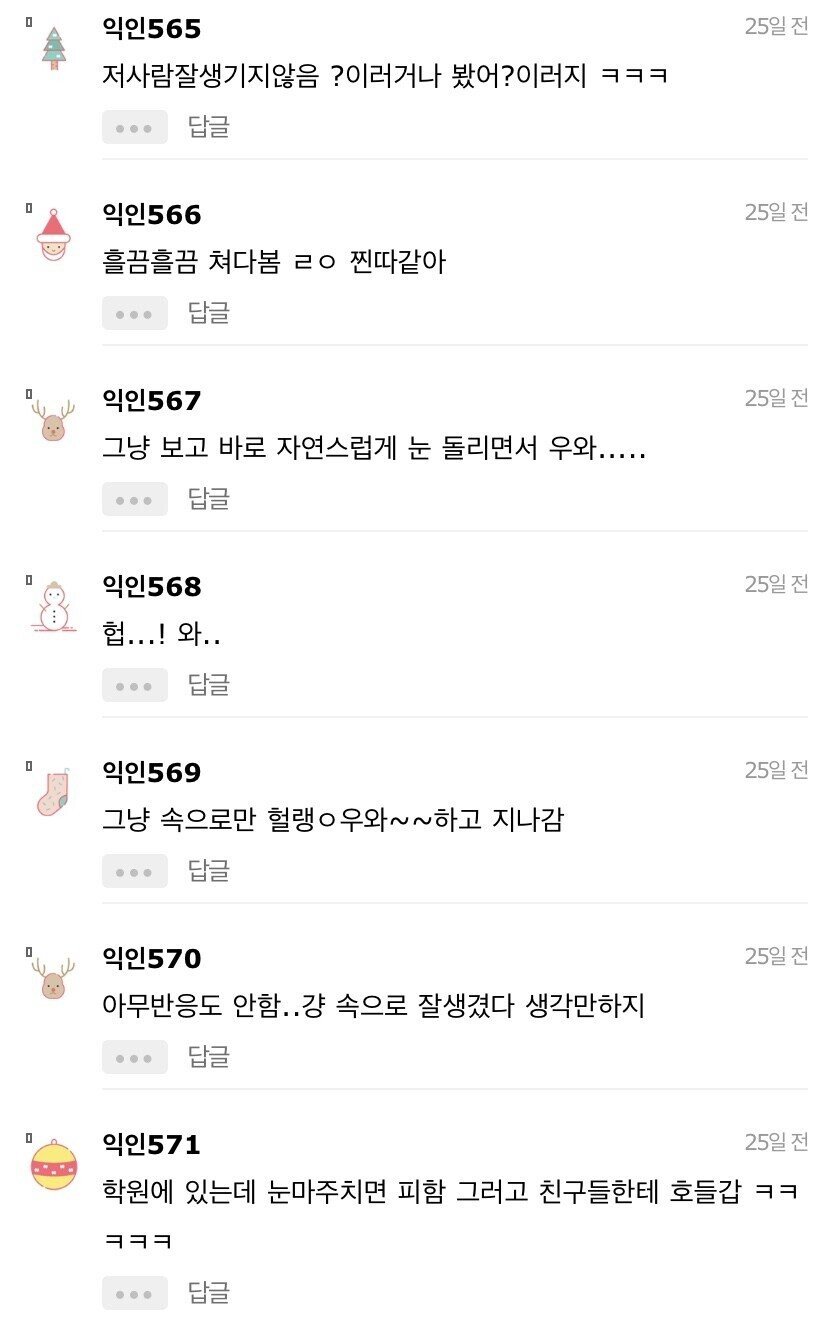This screenshot has width=828, height=1321.
Task: Open the more-options button under 익인568's comment
Action: [134, 685]
